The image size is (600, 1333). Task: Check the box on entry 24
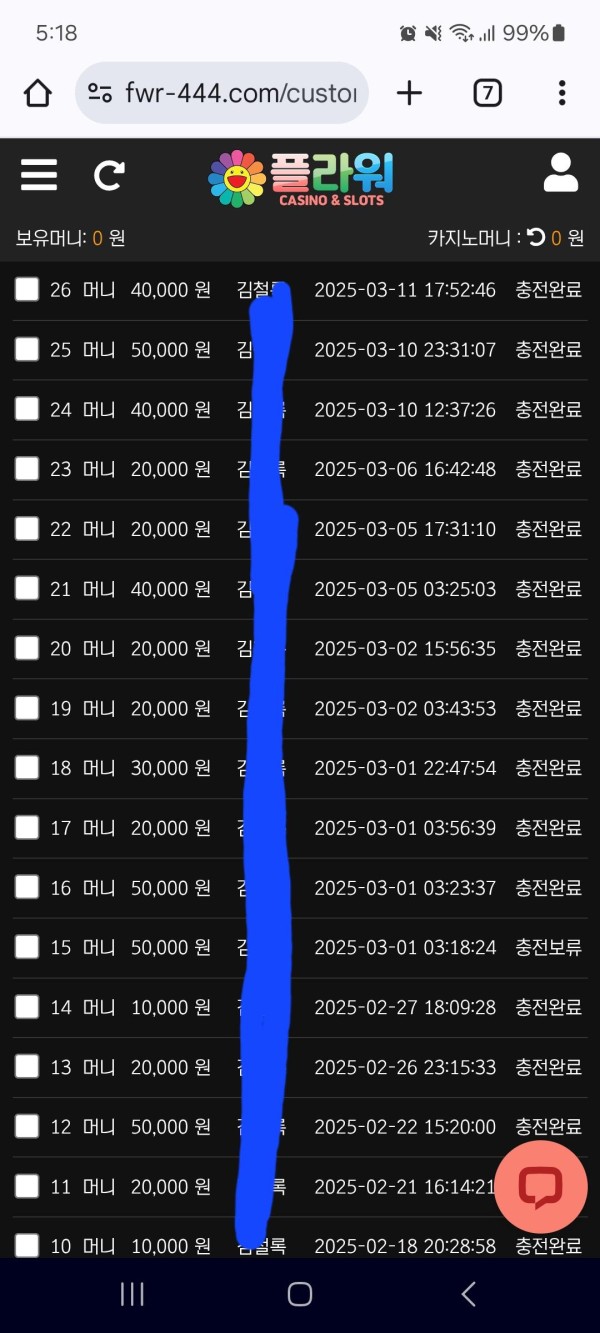27,409
